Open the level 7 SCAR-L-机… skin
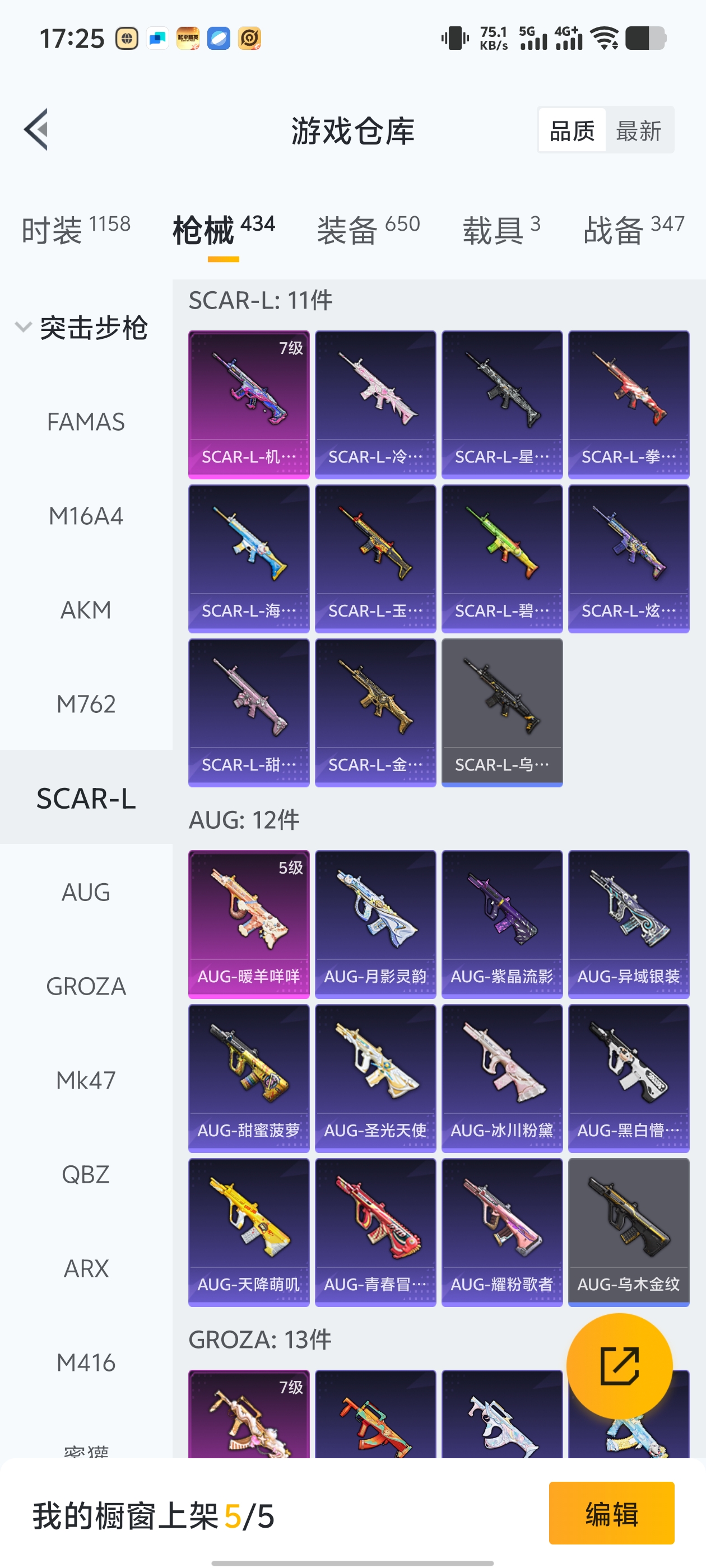The width and height of the screenshot is (706, 1568). click(249, 404)
